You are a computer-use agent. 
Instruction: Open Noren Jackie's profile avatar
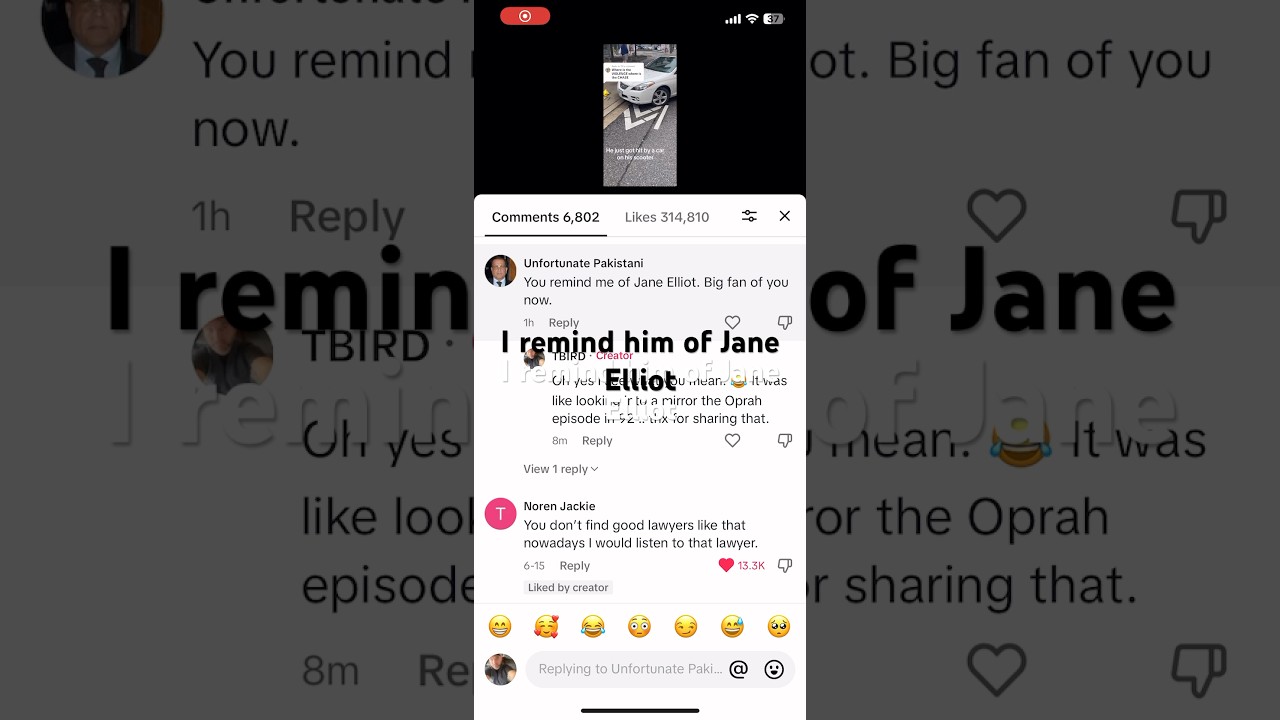click(x=500, y=514)
